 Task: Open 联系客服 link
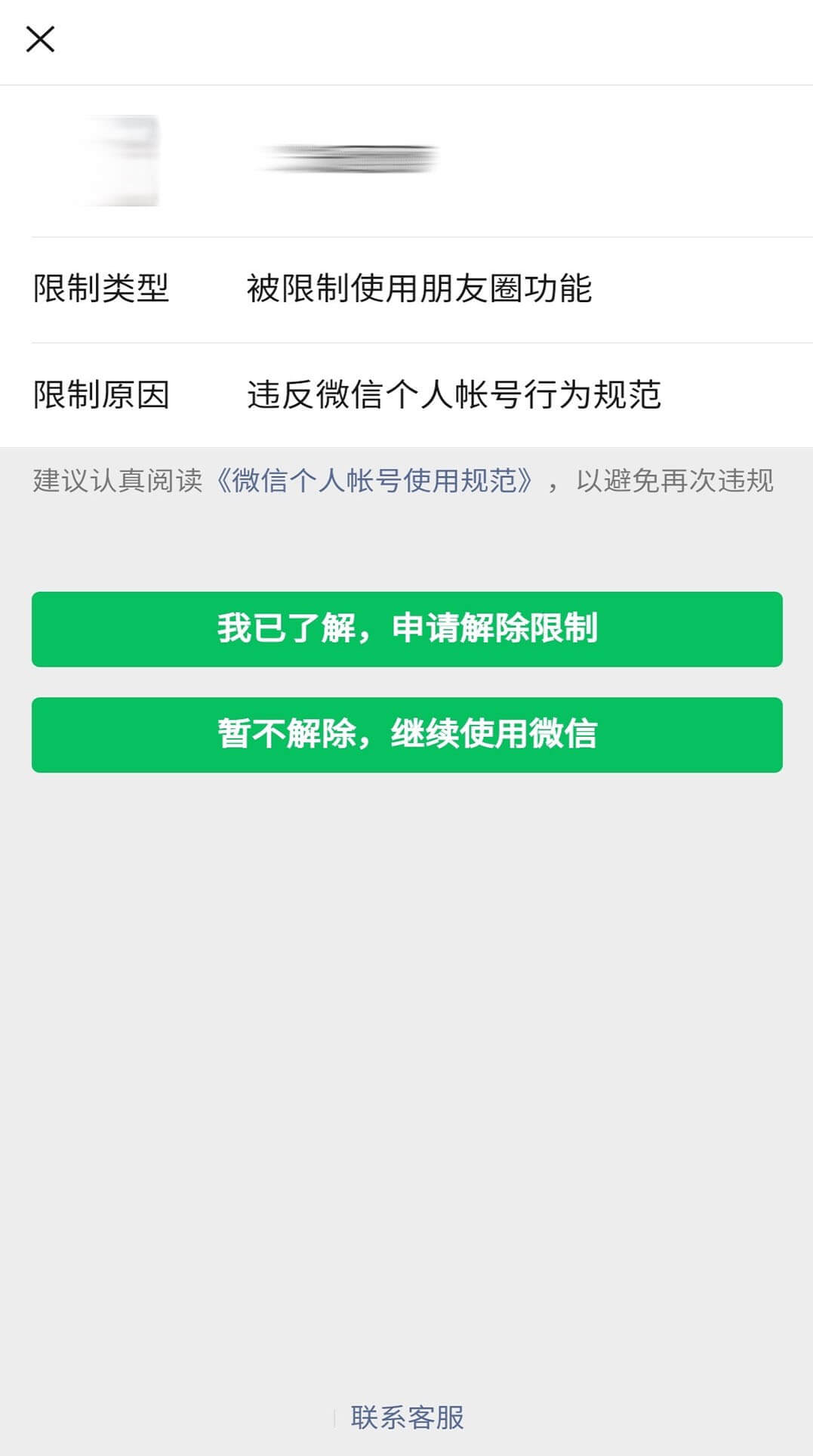point(407,1417)
